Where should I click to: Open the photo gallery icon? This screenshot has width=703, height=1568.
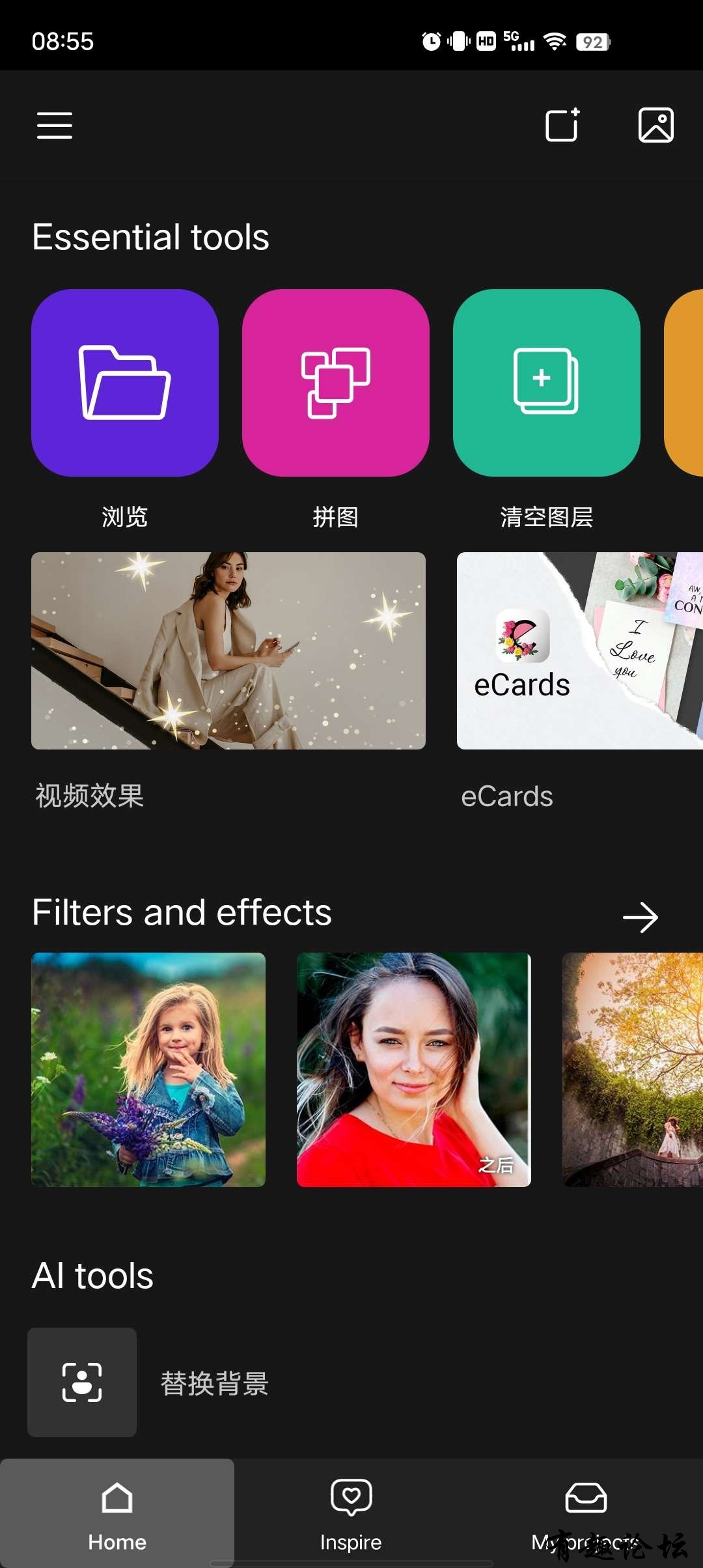point(655,125)
